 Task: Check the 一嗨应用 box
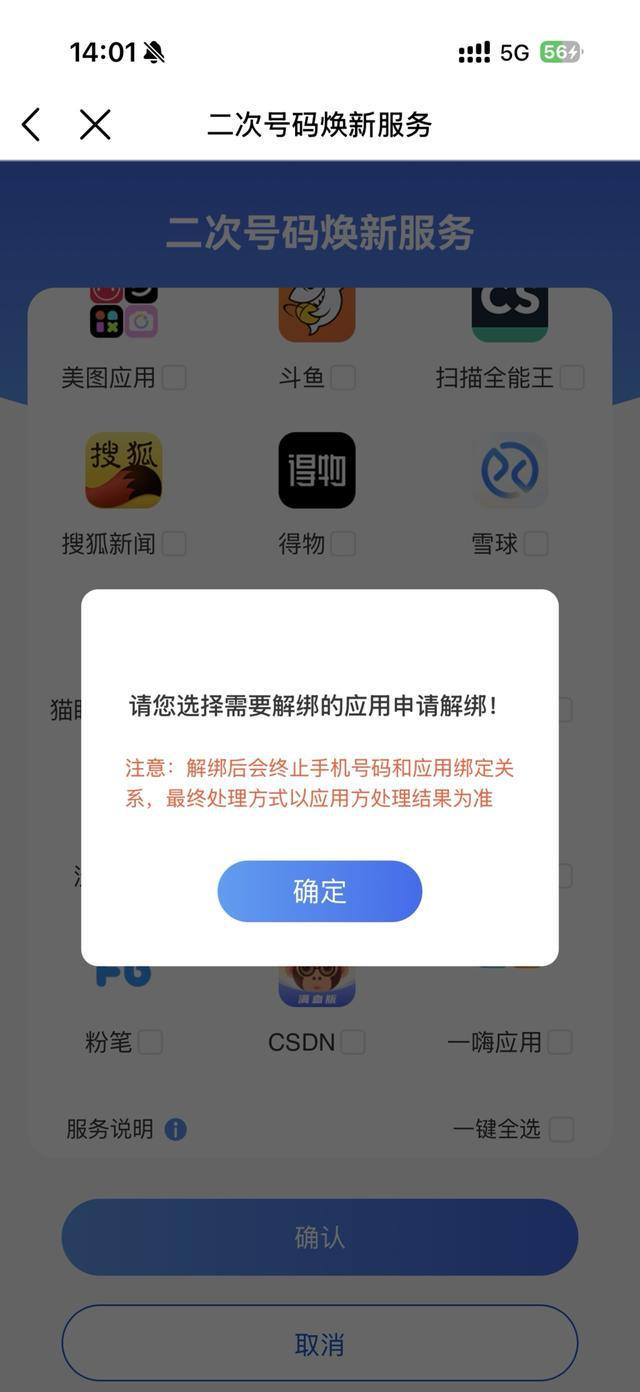tap(560, 1042)
